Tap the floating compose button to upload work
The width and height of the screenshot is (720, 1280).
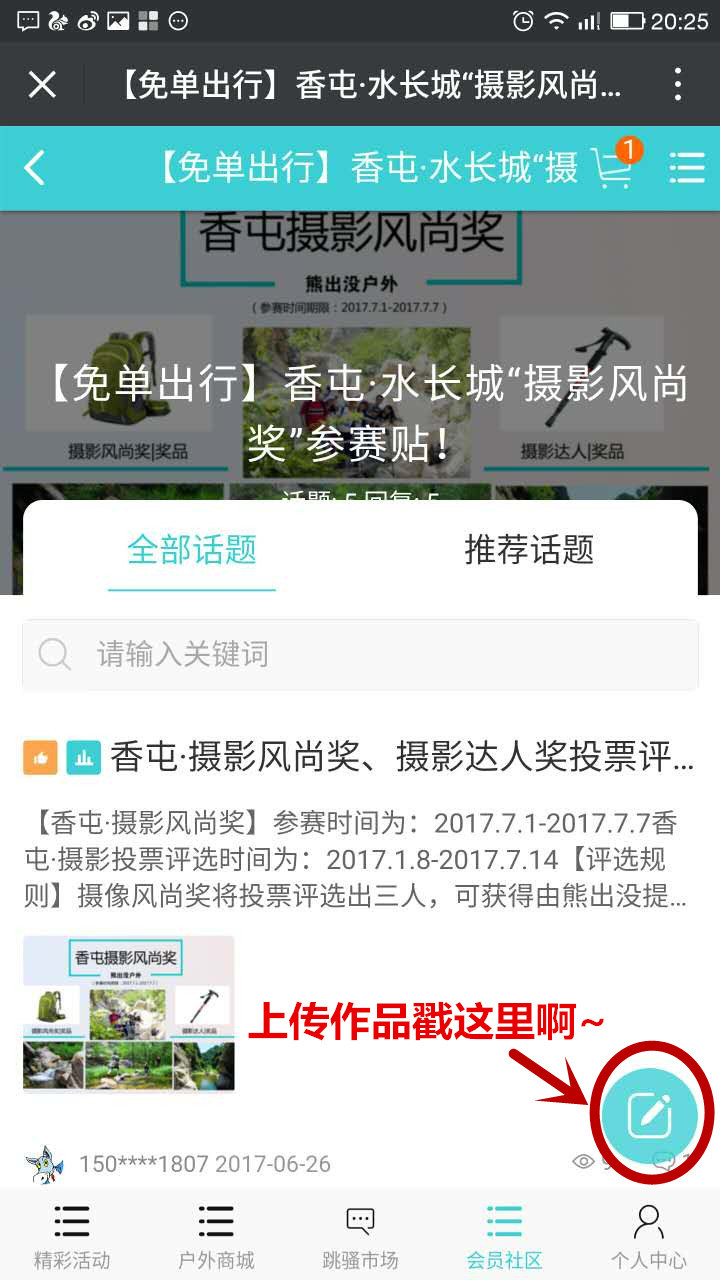650,1115
